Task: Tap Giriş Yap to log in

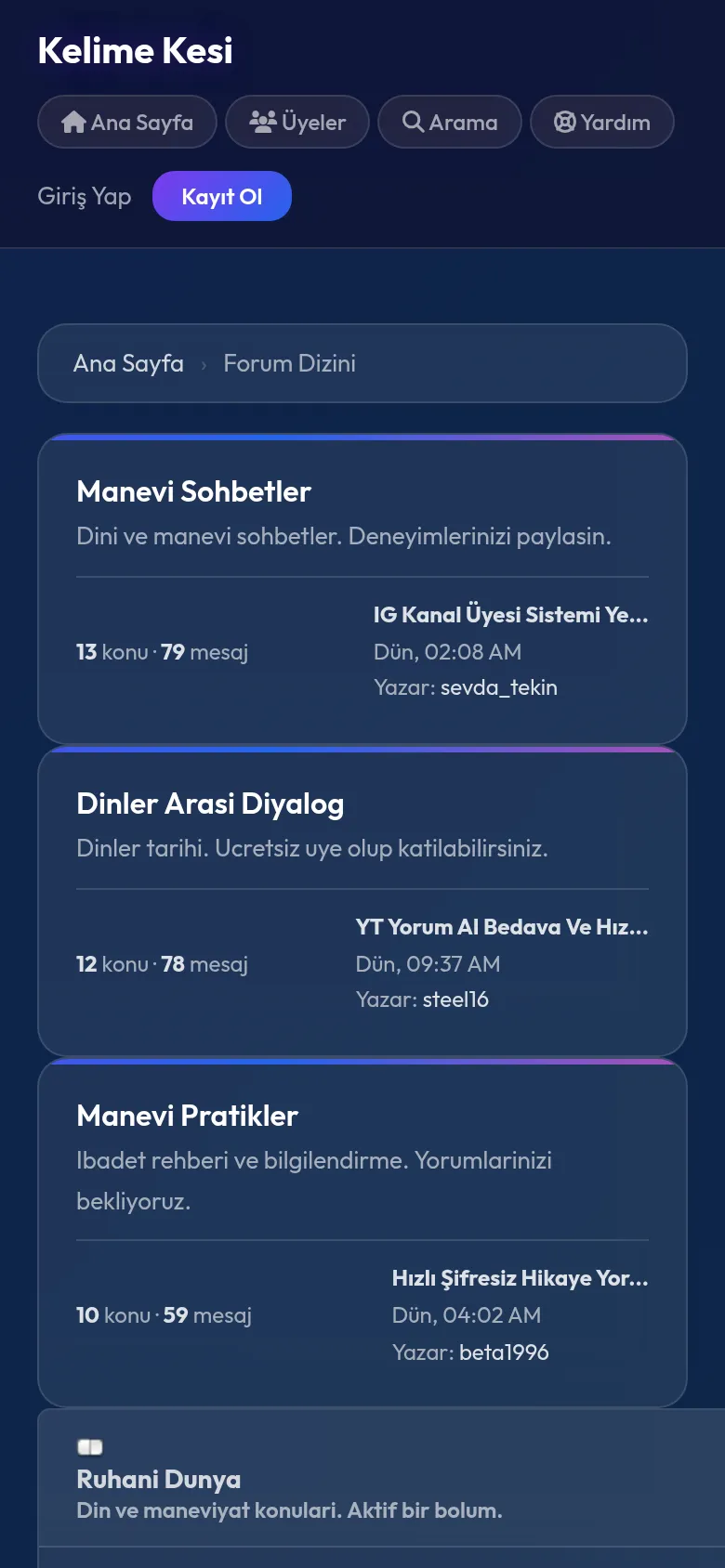Action: (x=85, y=196)
